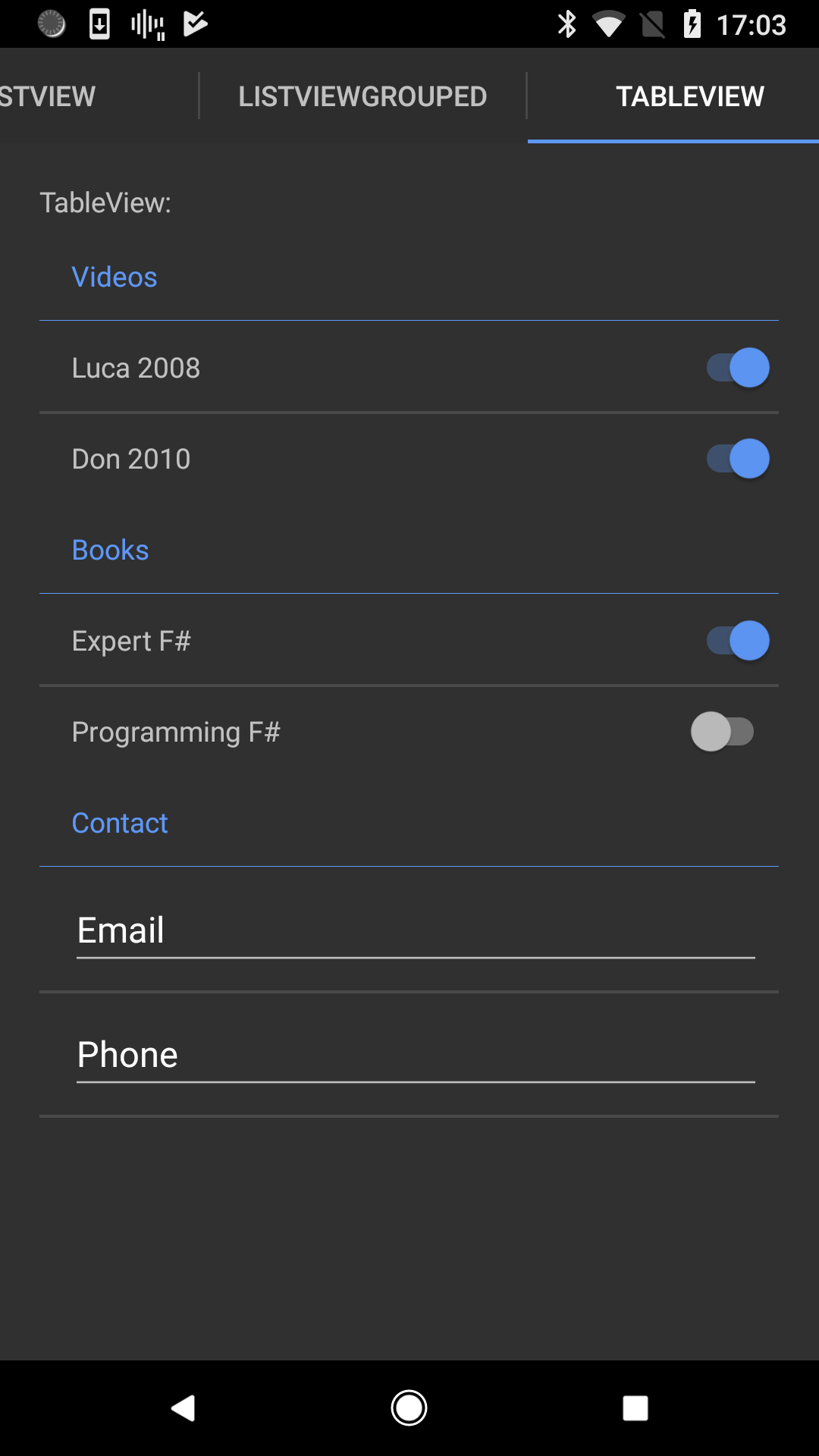Select the TableView tab
The height and width of the screenshot is (1456, 819).
click(x=689, y=96)
